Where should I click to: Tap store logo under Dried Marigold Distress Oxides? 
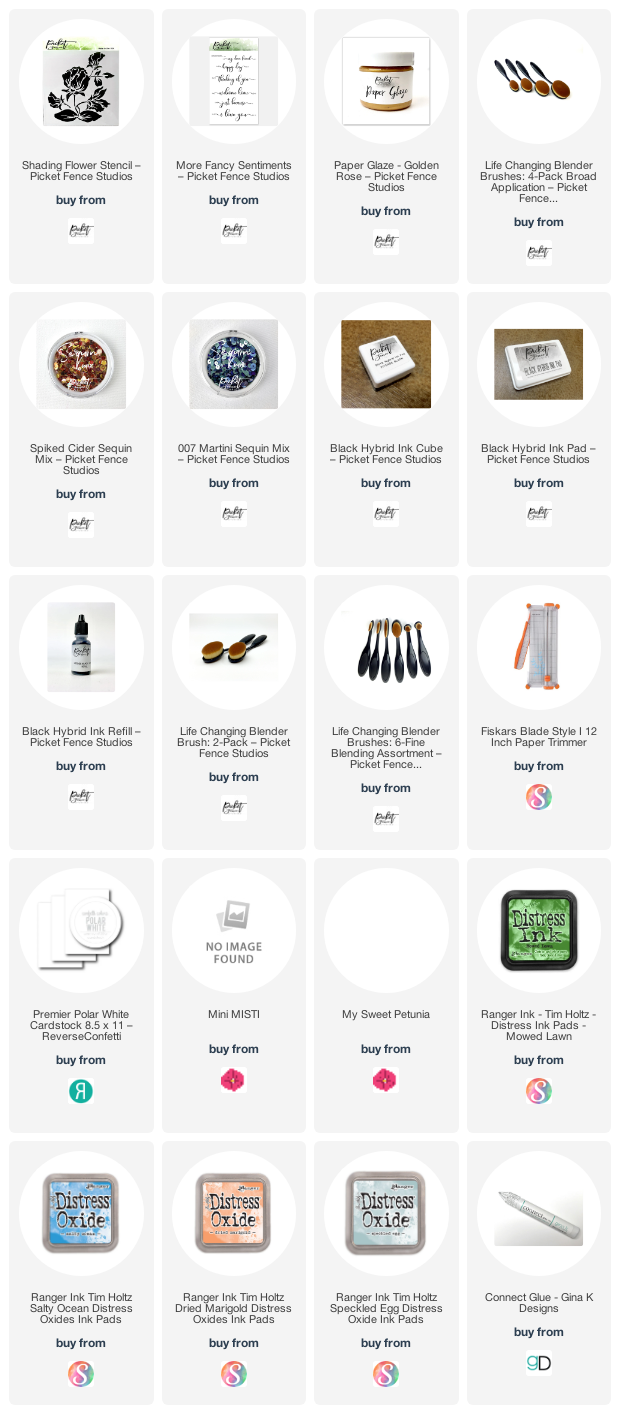234,1374
